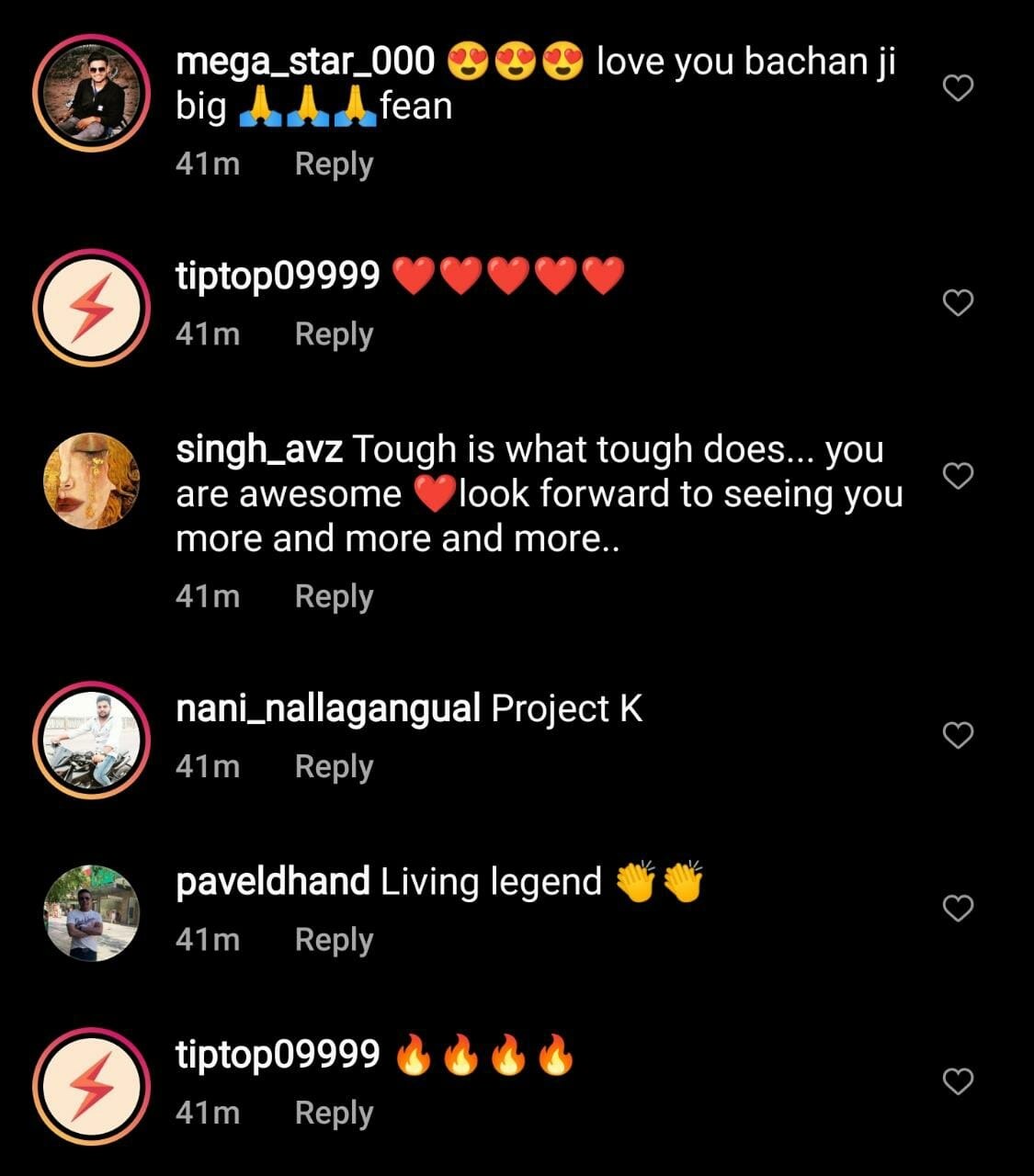Image resolution: width=1034 pixels, height=1176 pixels.
Task: Reply to paveldhand's comment
Action: tap(334, 940)
